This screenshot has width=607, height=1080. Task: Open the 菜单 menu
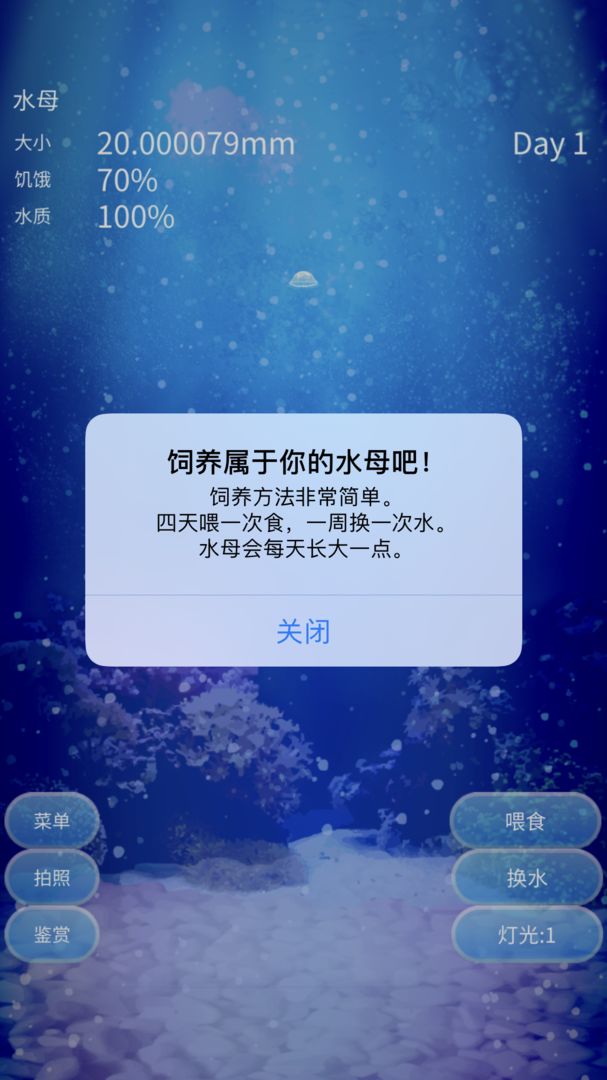click(x=52, y=821)
